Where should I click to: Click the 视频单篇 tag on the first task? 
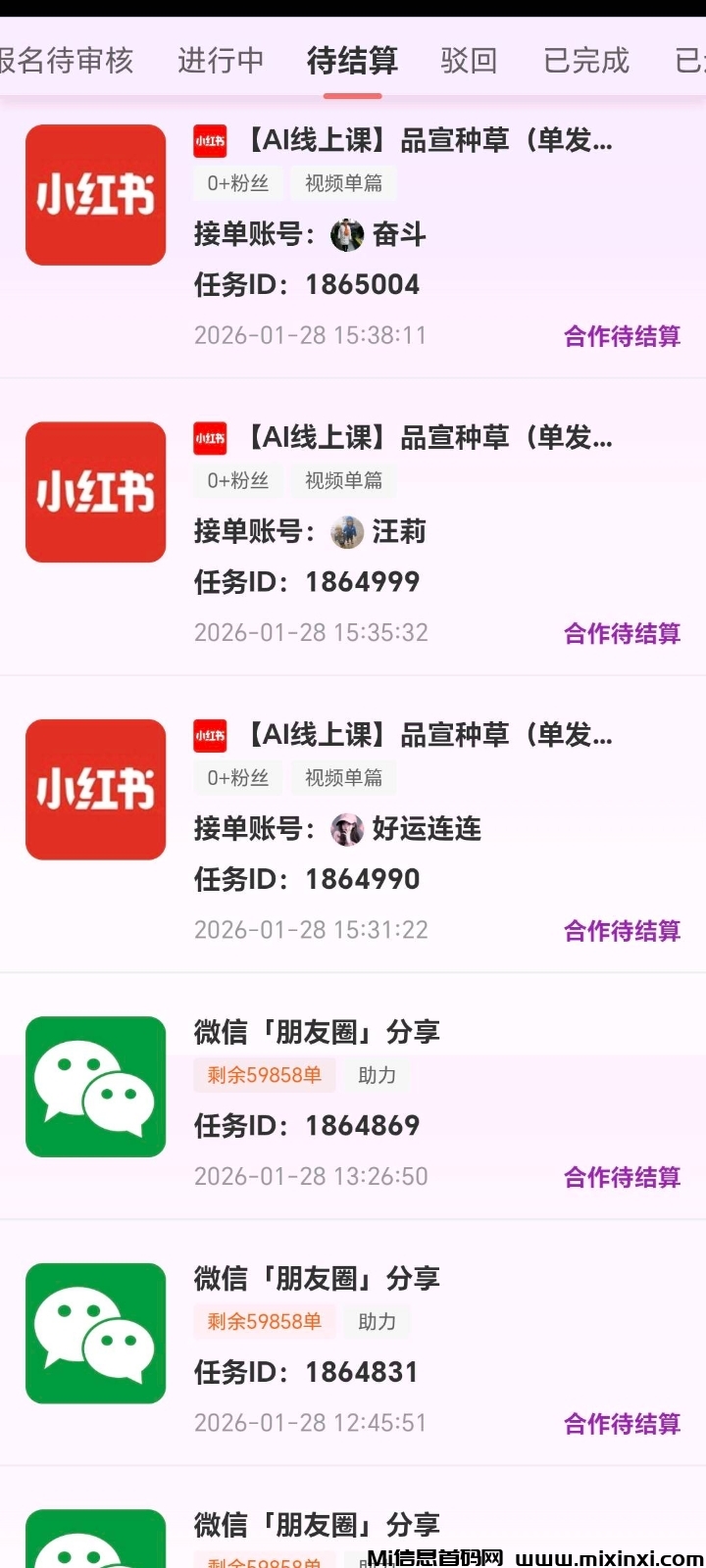point(343,183)
